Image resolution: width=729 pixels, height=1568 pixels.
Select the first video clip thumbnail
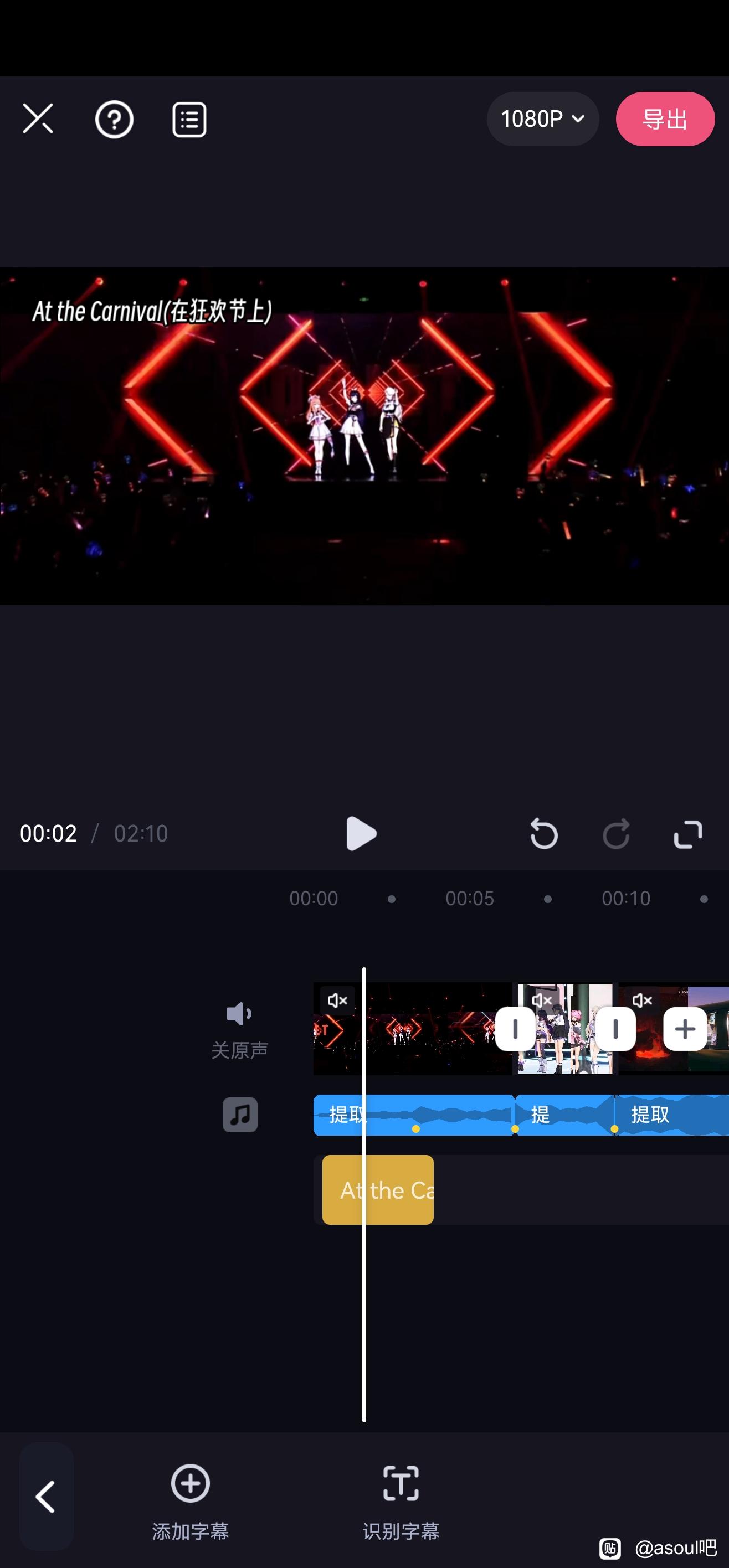click(x=412, y=1028)
